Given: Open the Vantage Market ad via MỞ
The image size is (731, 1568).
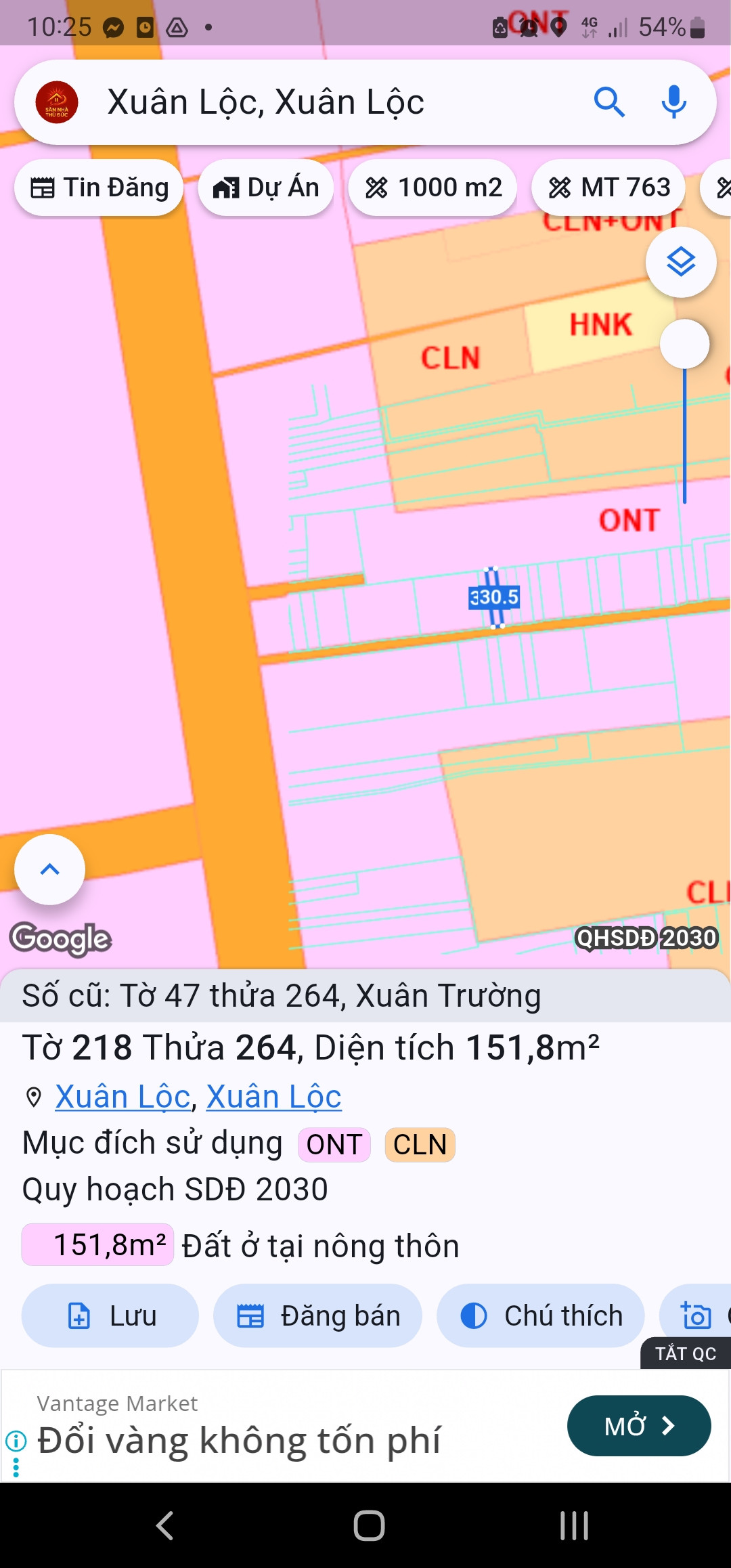Looking at the screenshot, I should (x=638, y=1426).
